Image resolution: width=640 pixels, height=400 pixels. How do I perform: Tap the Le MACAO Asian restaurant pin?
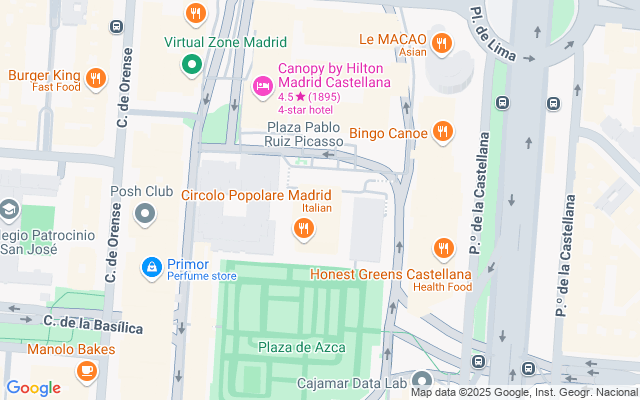coord(442,44)
